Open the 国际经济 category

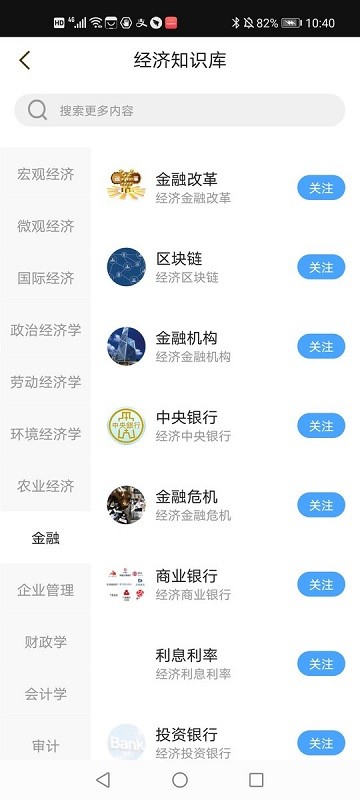[45, 278]
